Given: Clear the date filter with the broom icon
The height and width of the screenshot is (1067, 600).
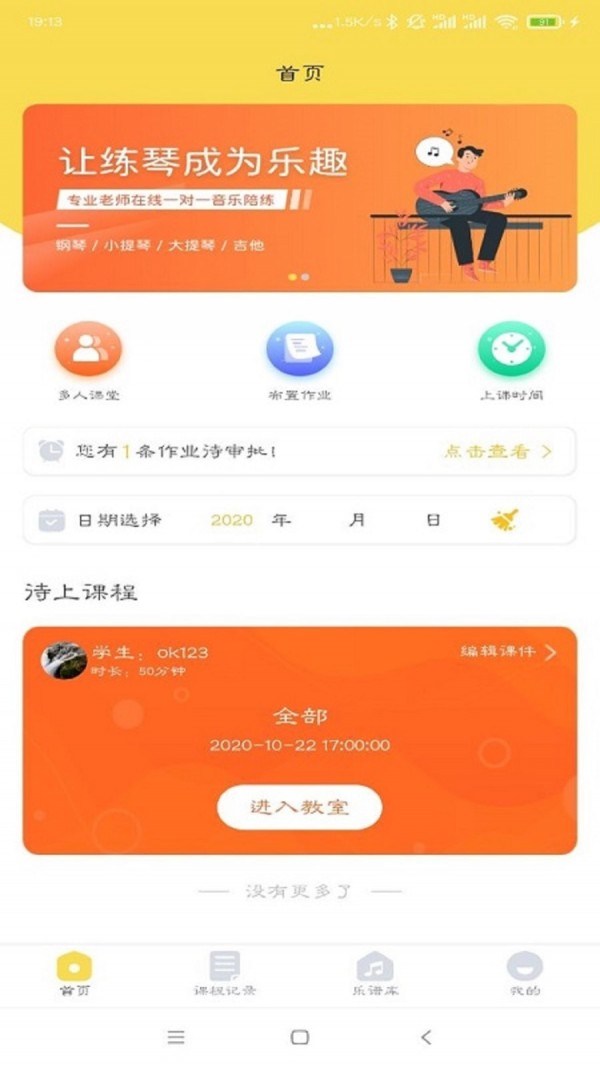Looking at the screenshot, I should (505, 520).
